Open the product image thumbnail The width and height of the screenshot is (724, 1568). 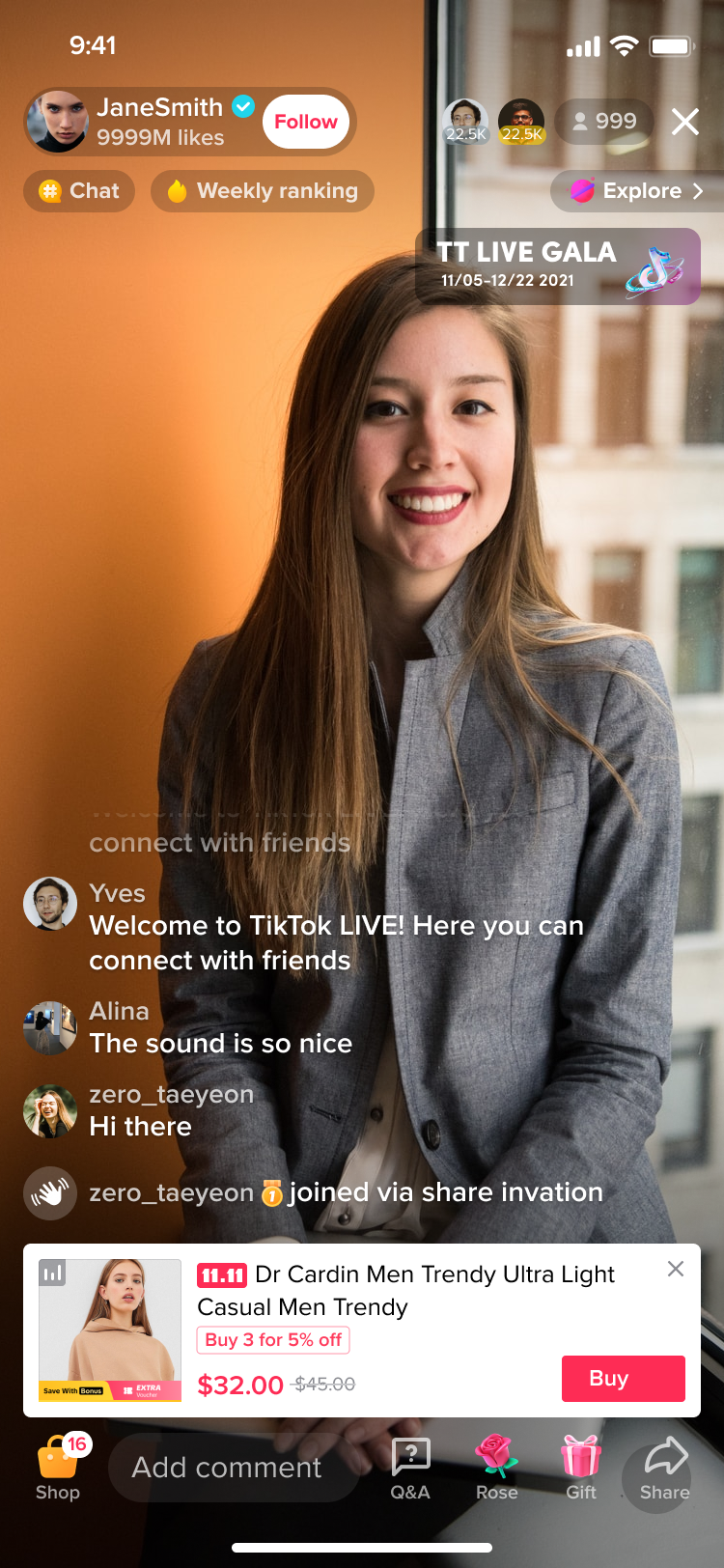click(110, 1330)
